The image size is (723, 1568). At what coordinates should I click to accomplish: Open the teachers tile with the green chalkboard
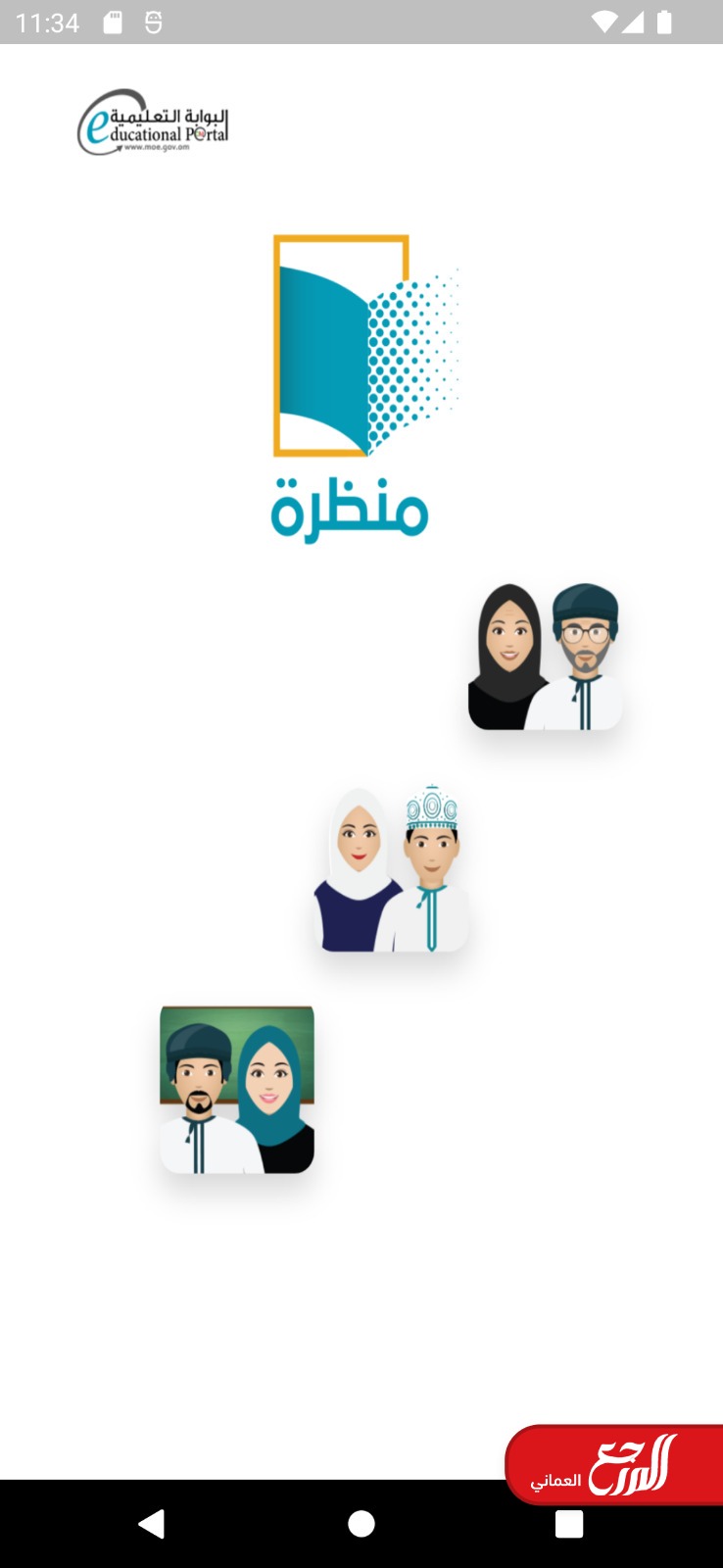(x=237, y=1090)
